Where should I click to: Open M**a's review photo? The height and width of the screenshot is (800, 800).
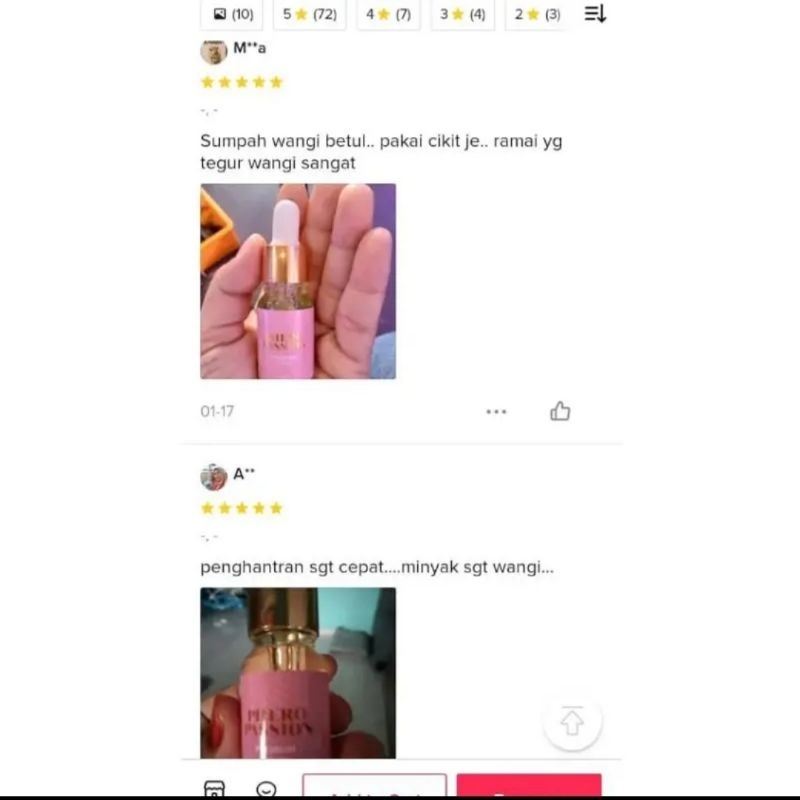click(x=298, y=281)
